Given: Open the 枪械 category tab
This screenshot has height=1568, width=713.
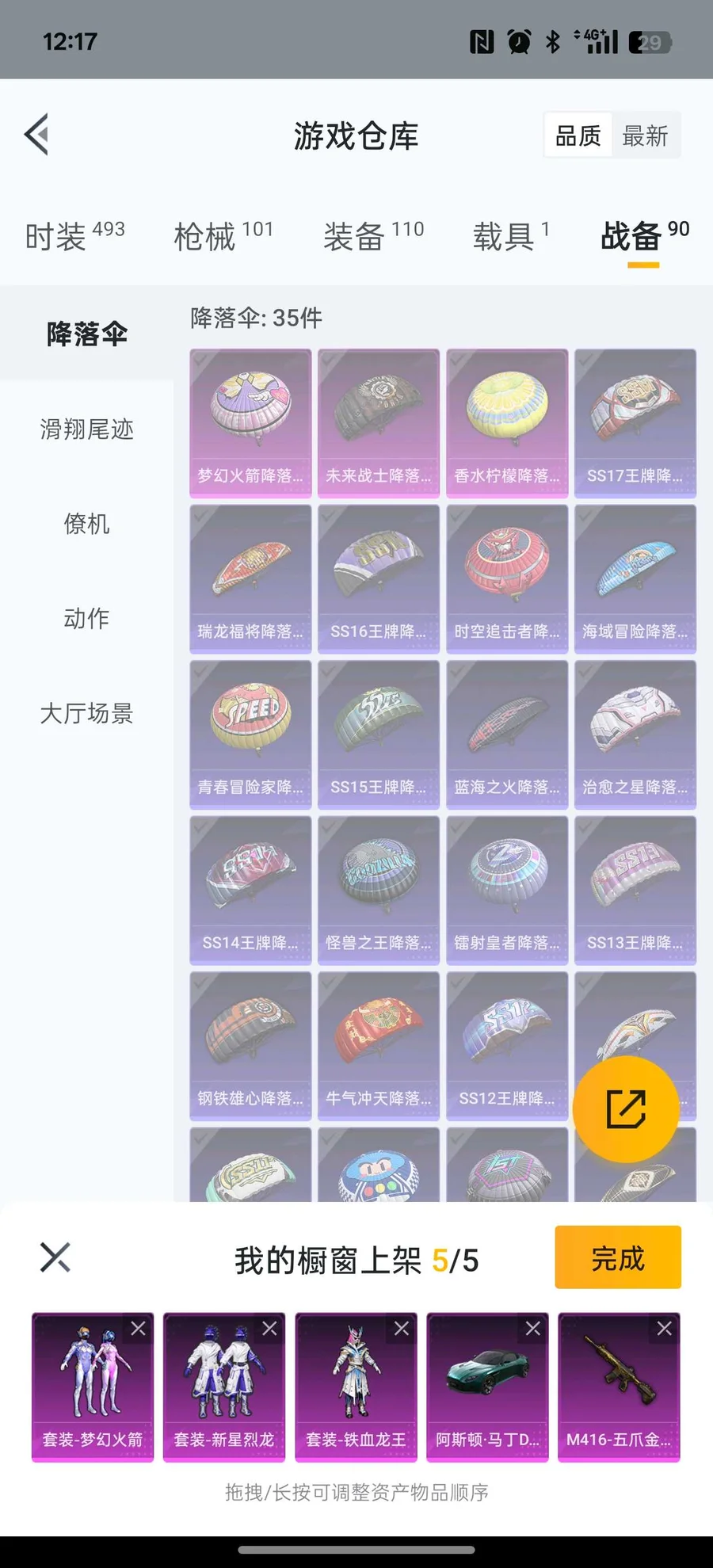Looking at the screenshot, I should [223, 235].
